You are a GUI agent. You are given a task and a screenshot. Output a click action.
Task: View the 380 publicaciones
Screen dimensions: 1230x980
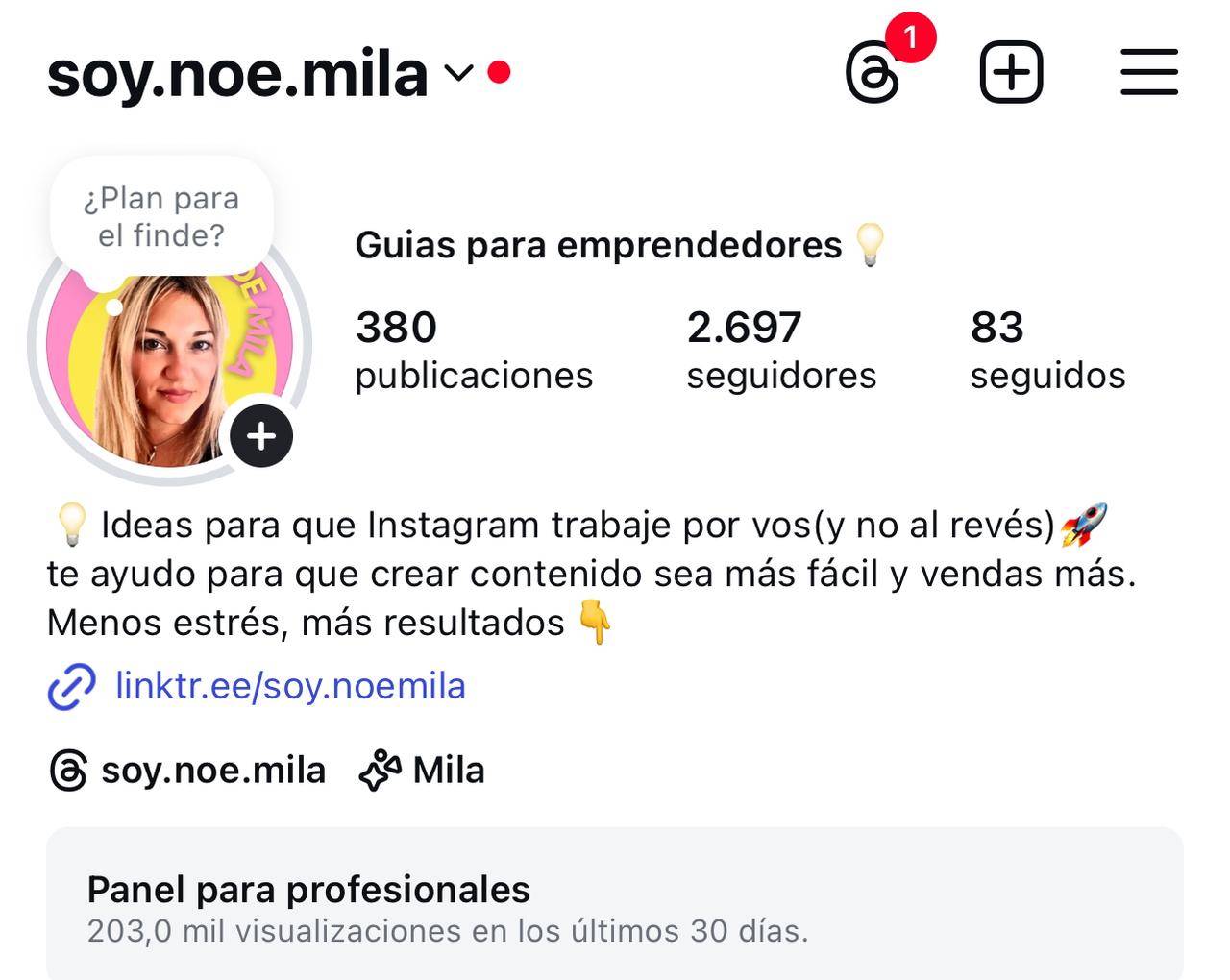coord(473,350)
